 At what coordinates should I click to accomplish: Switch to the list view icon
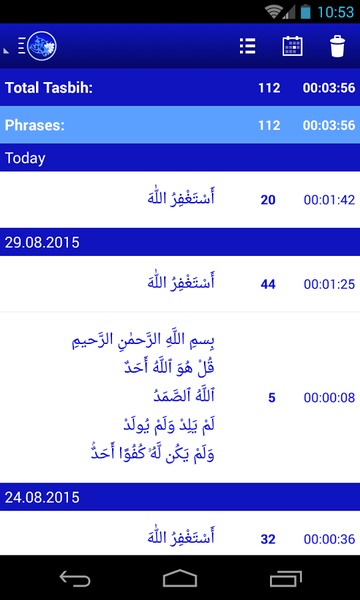(248, 46)
